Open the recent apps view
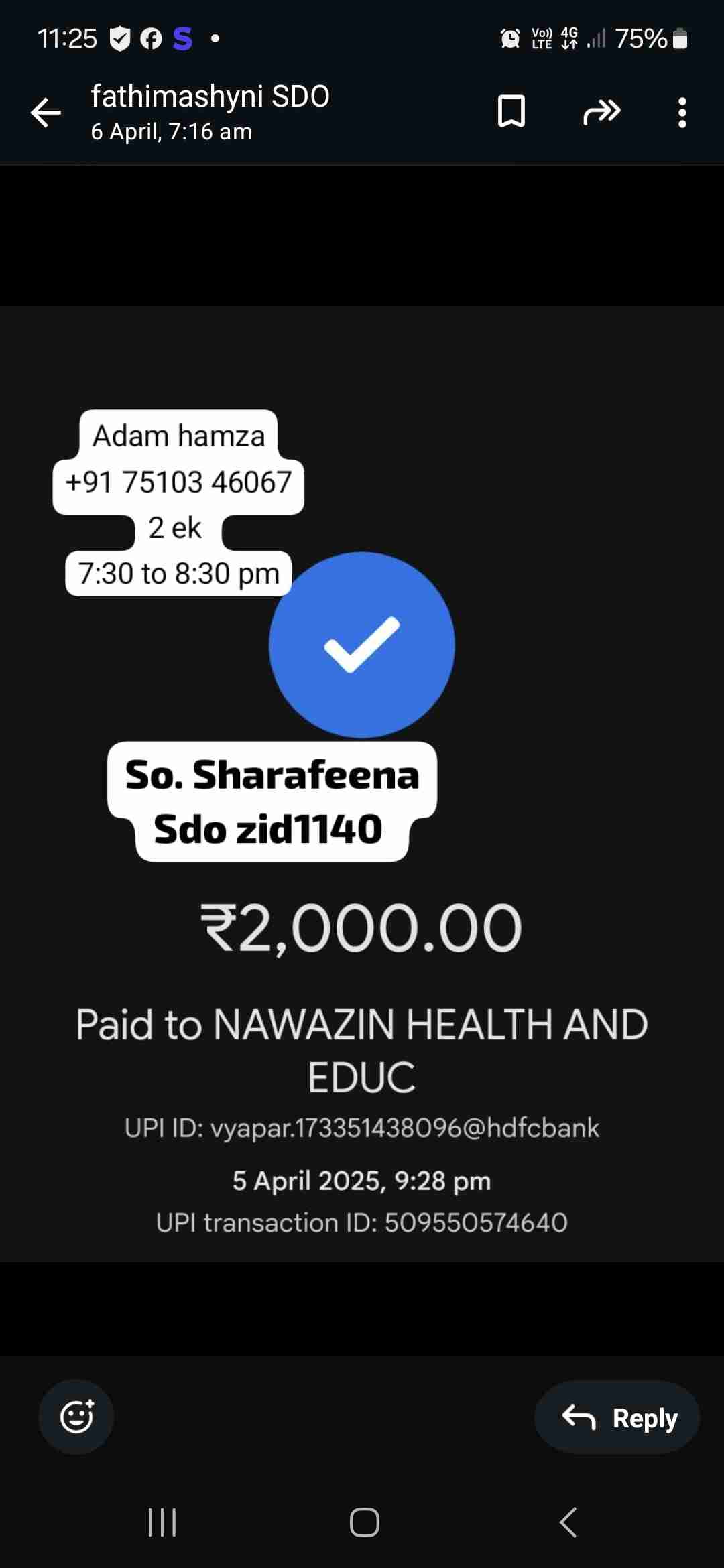The width and height of the screenshot is (724, 1568). pyautogui.click(x=162, y=1522)
